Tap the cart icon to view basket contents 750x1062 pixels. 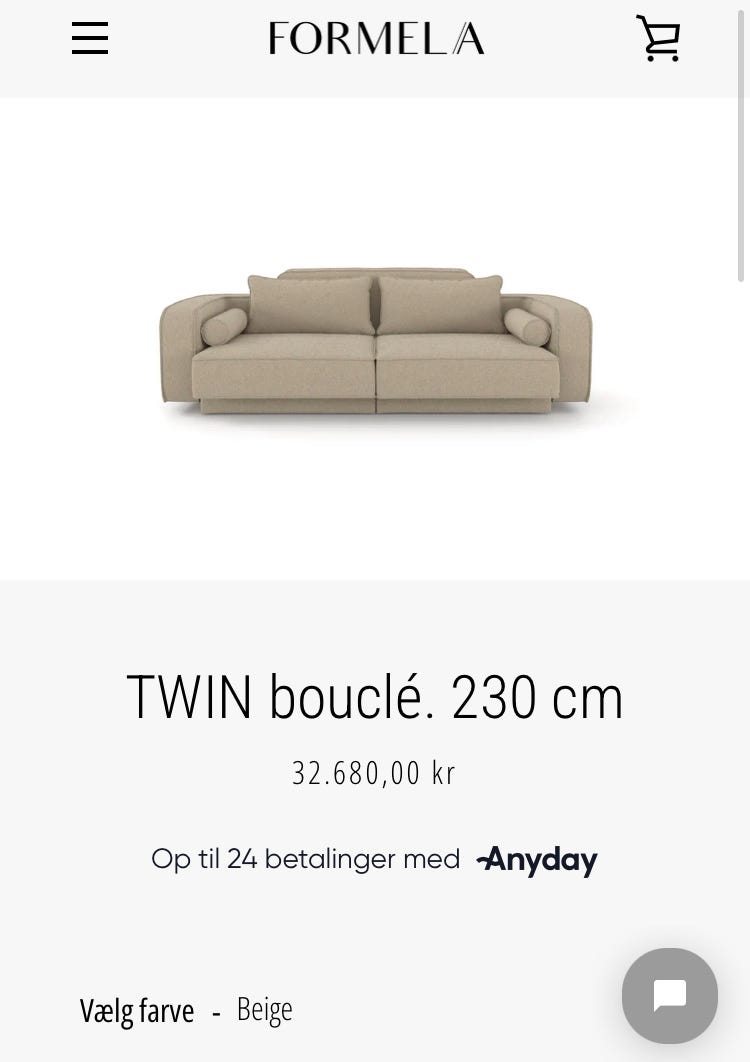pos(657,38)
